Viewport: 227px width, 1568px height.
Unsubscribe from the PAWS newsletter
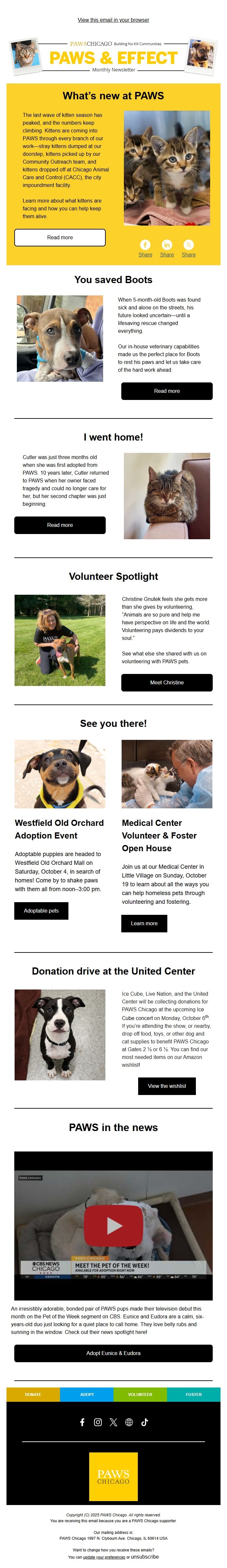[x=145, y=1556]
